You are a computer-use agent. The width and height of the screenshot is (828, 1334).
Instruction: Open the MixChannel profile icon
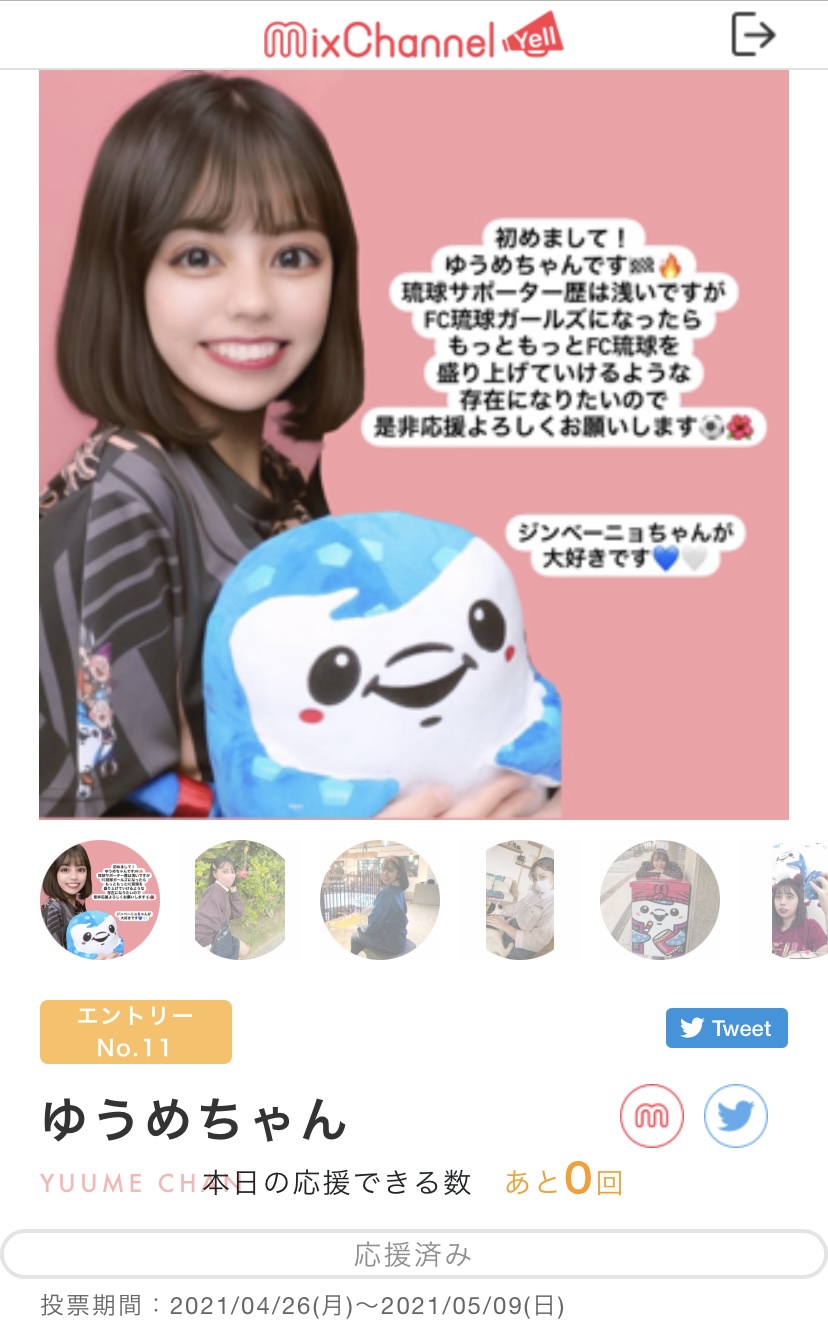pos(652,1115)
